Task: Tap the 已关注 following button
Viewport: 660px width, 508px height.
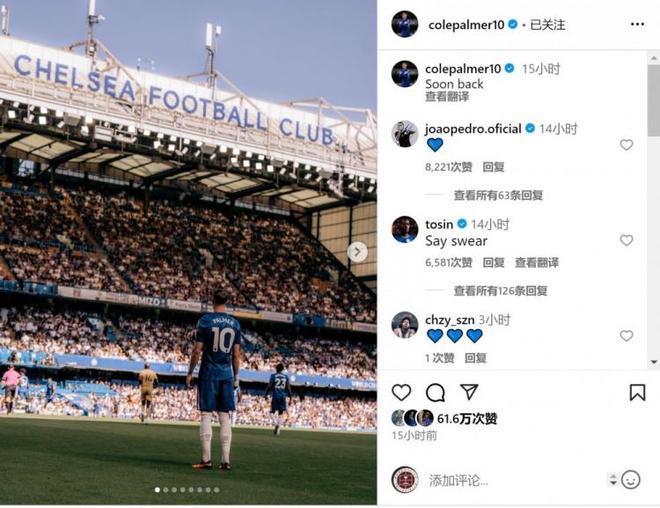Action: click(546, 24)
